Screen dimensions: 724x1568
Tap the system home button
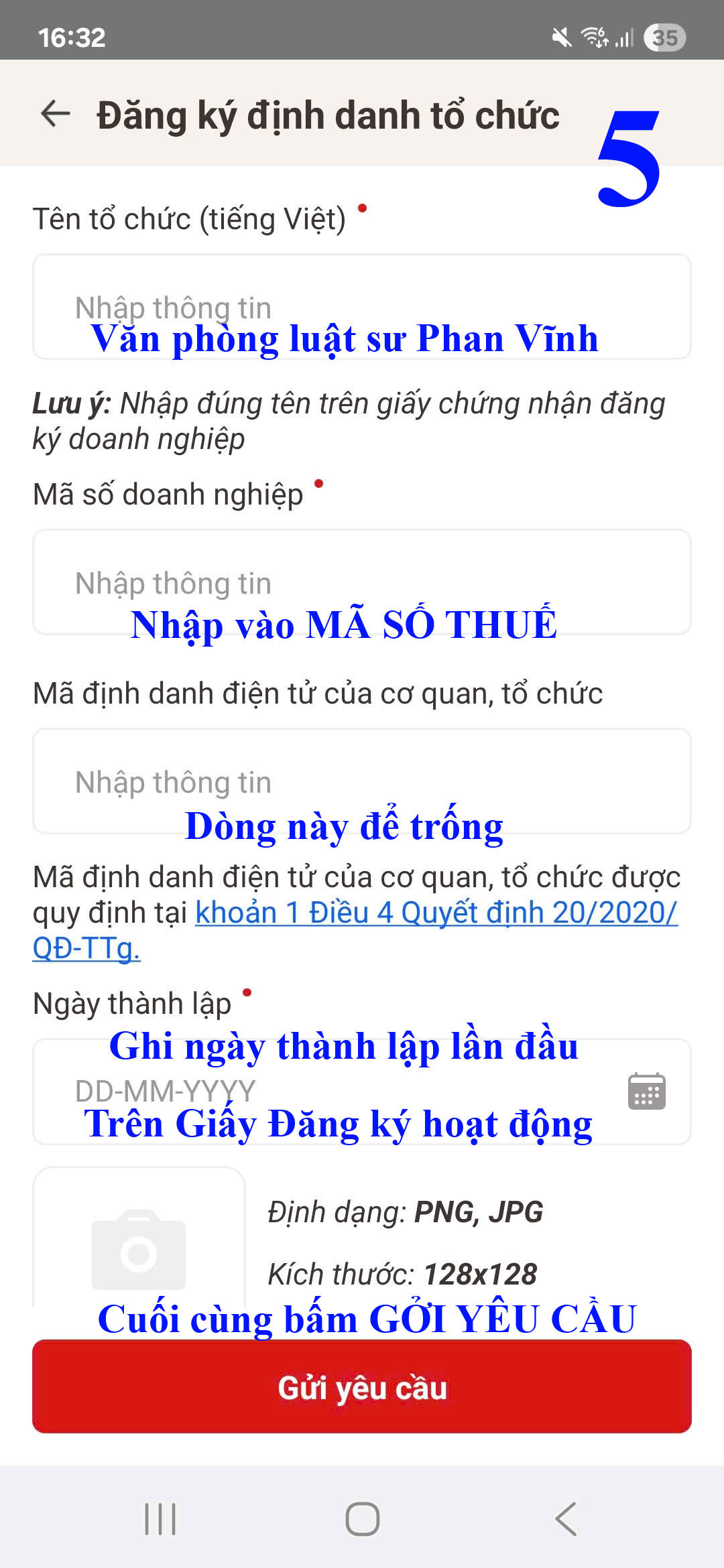[362, 1518]
